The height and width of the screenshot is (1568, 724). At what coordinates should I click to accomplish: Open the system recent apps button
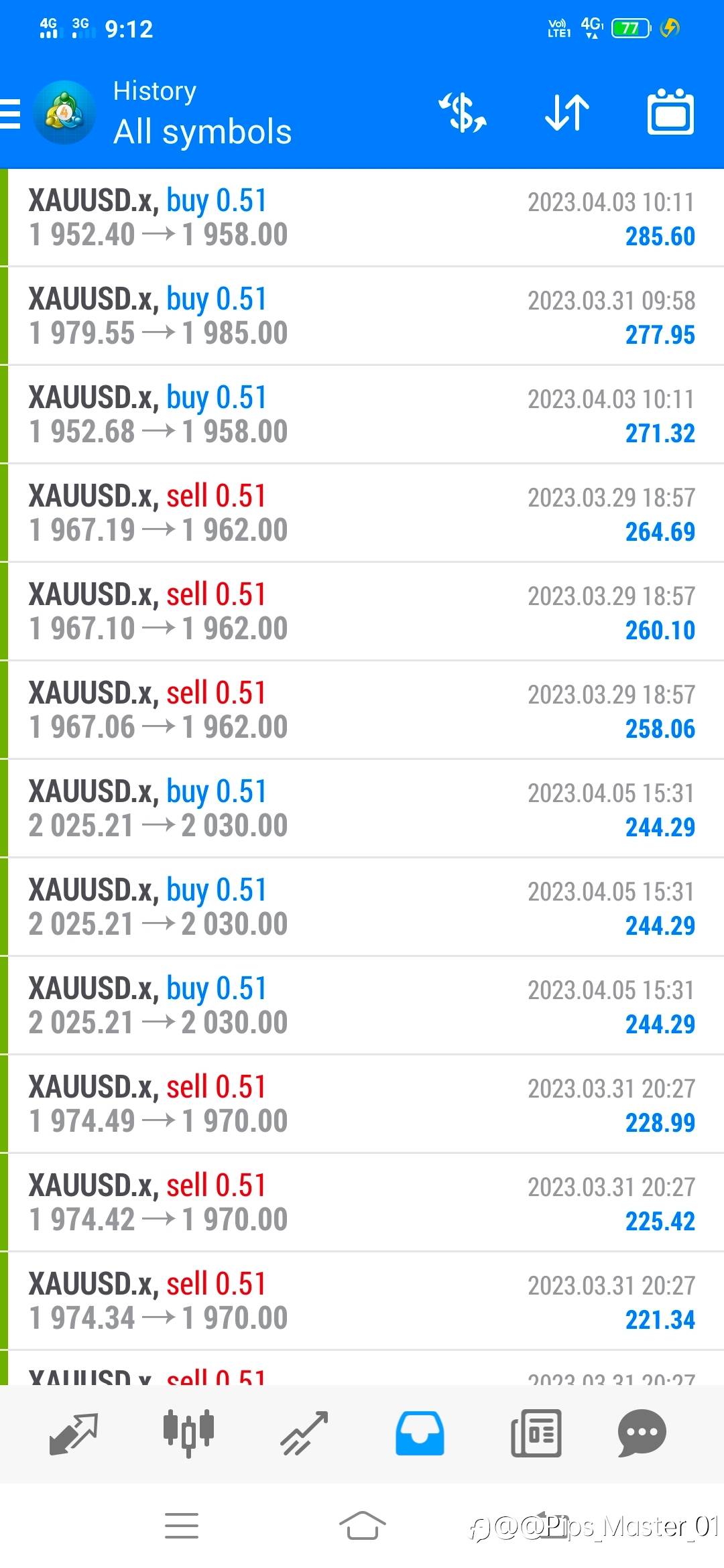[182, 1526]
